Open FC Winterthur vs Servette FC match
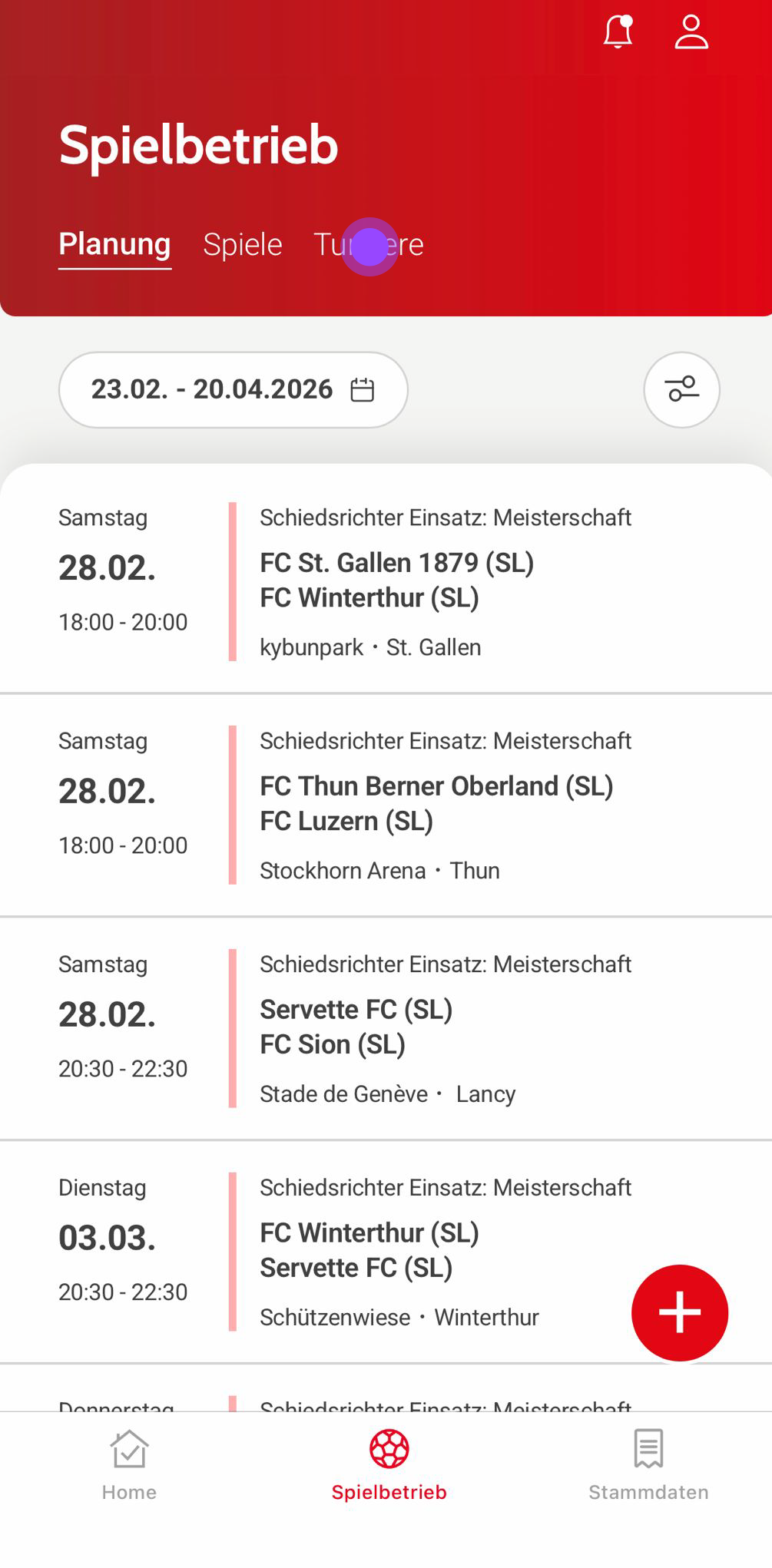 coord(369,1250)
